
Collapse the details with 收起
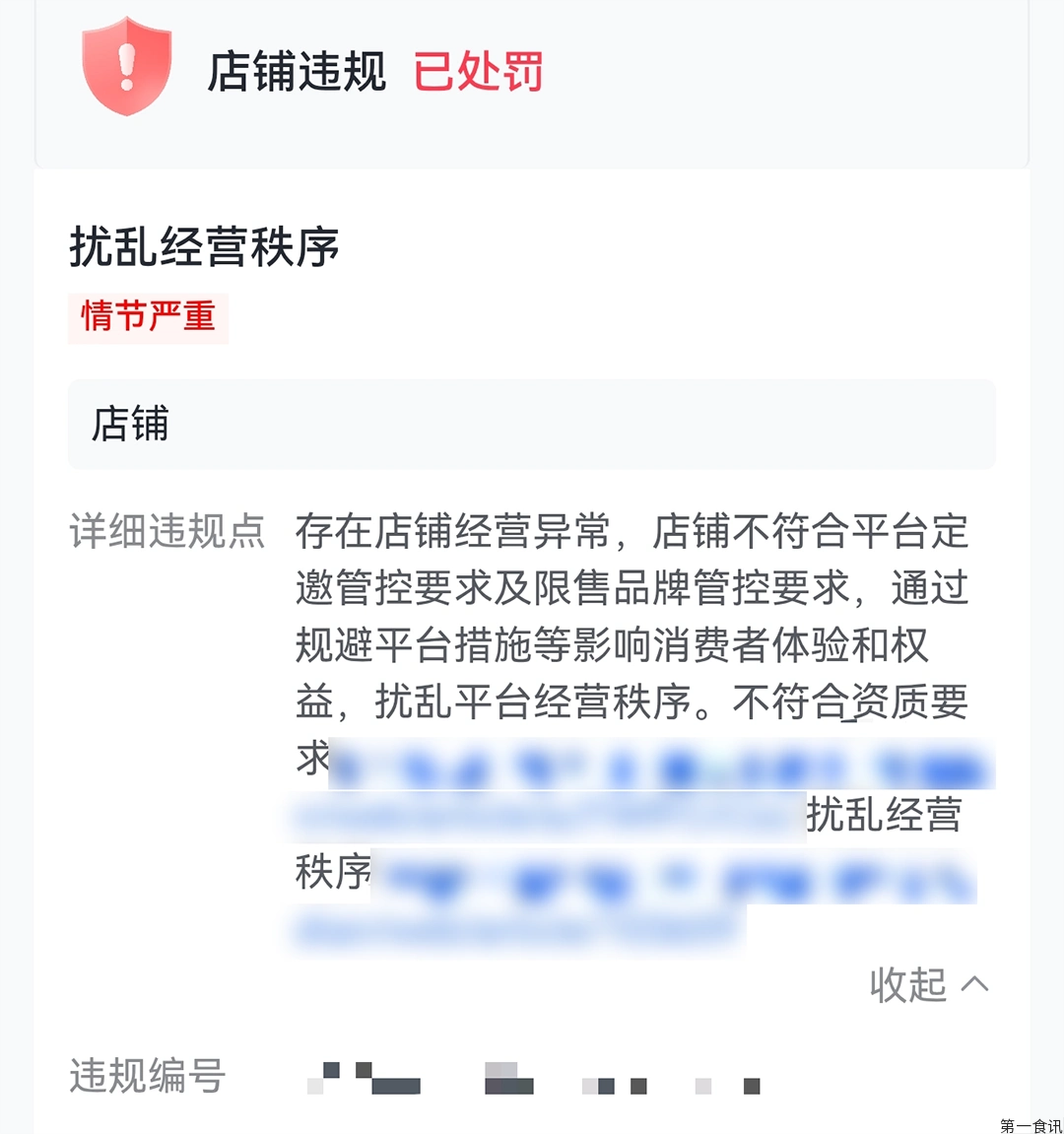927,984
